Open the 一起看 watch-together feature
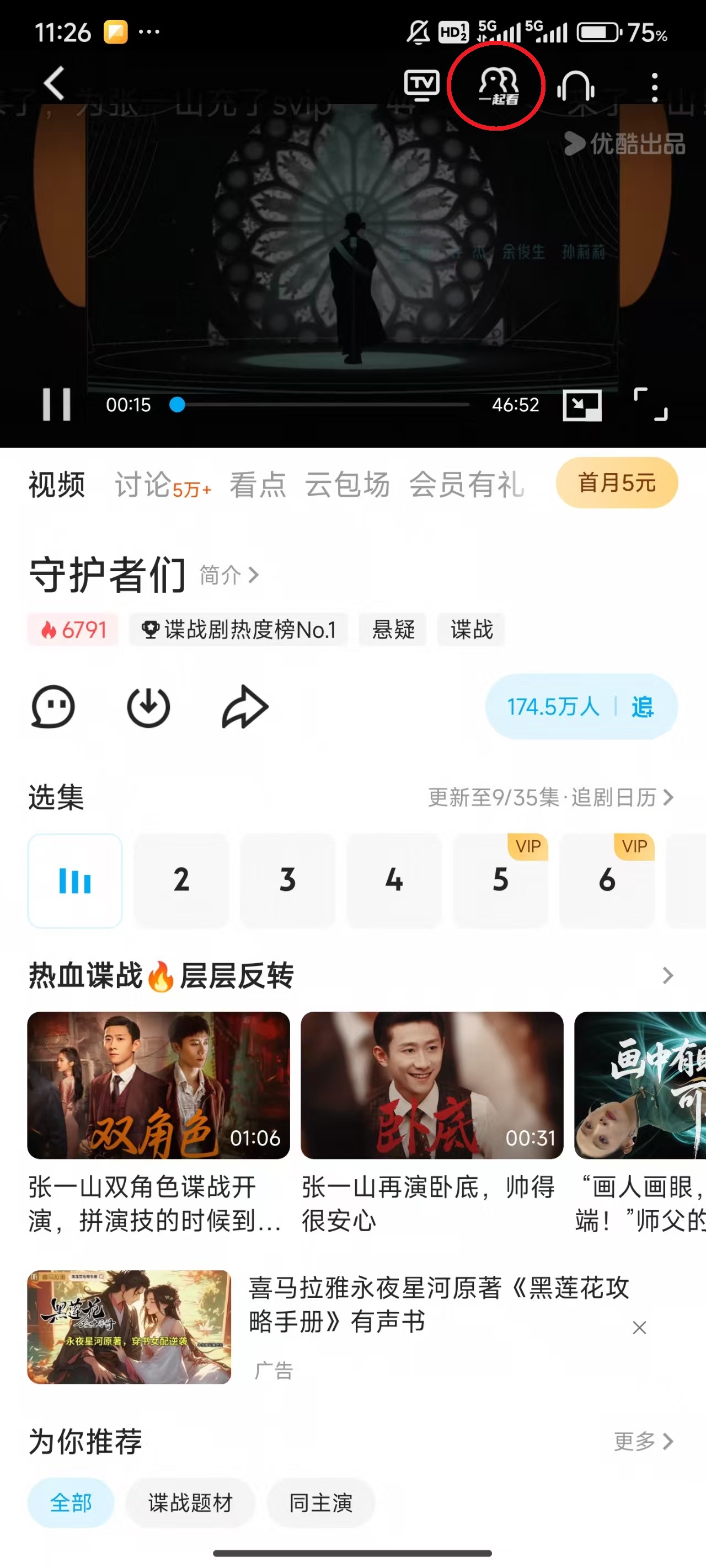The width and height of the screenshot is (706, 1568). pos(498,86)
